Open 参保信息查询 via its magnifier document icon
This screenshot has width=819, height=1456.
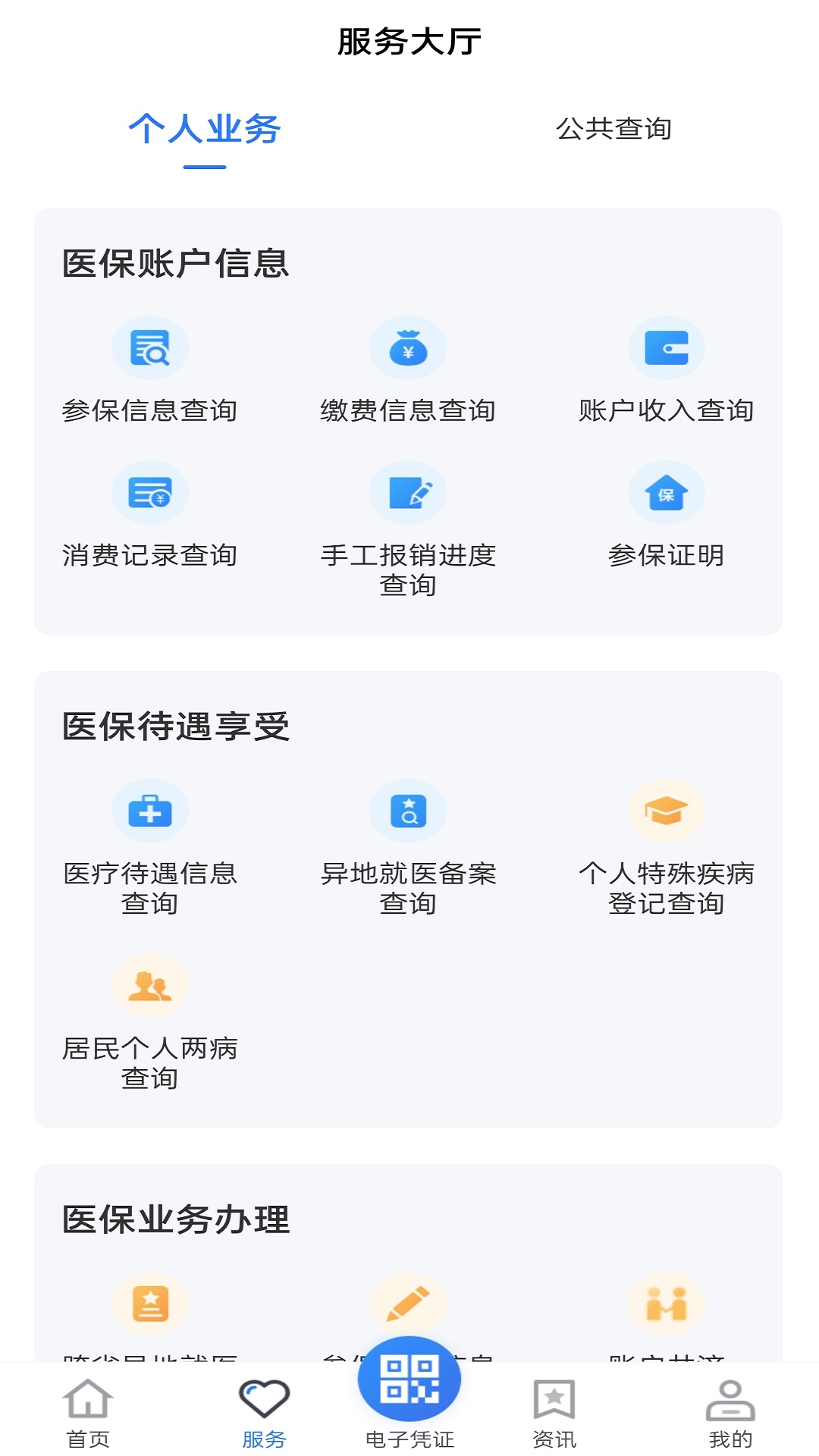pyautogui.click(x=150, y=347)
